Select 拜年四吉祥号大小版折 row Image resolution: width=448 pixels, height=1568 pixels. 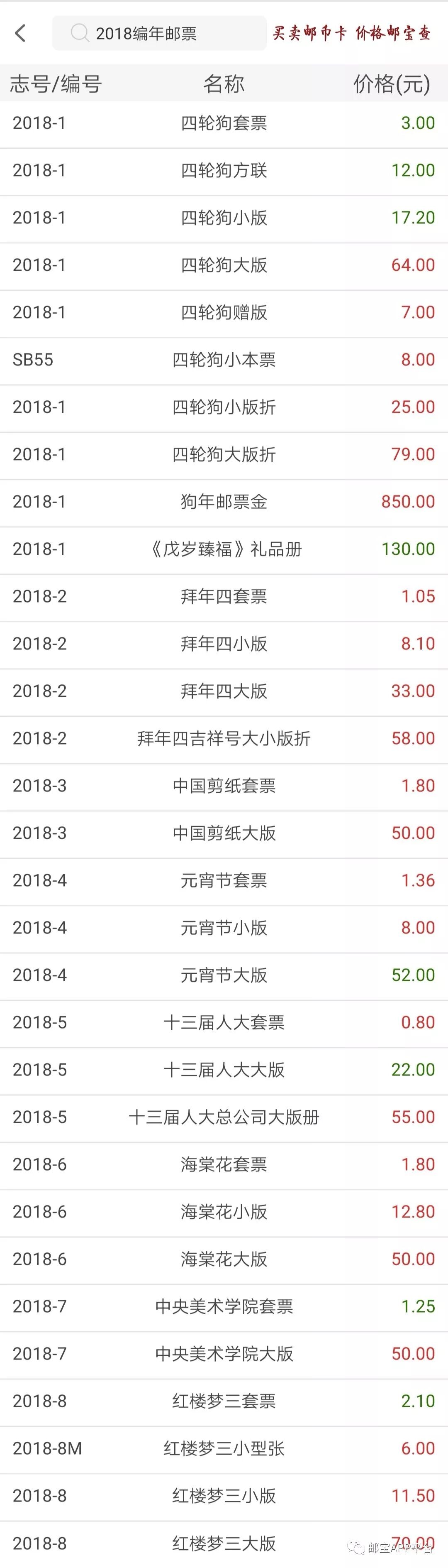[x=224, y=738]
